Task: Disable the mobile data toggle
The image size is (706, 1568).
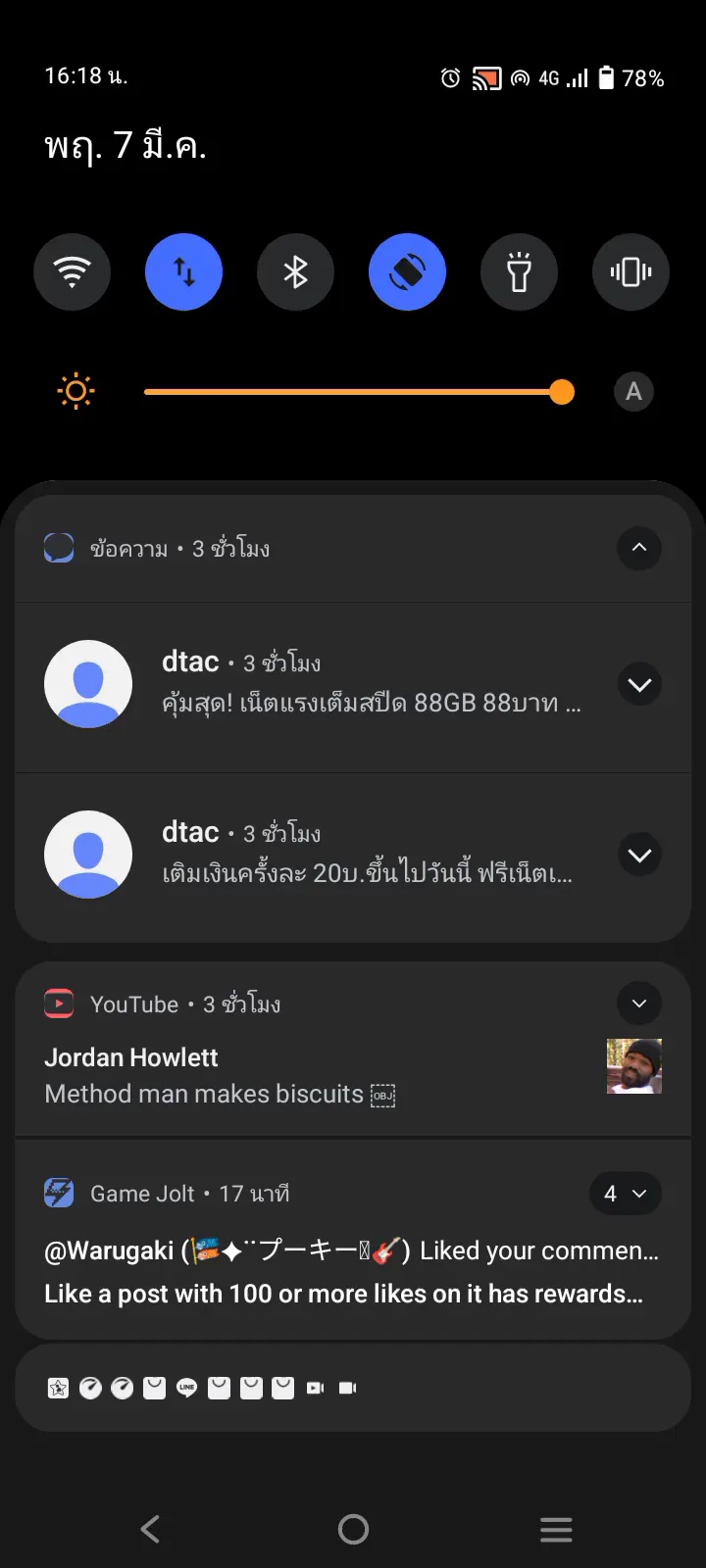Action: tap(184, 271)
